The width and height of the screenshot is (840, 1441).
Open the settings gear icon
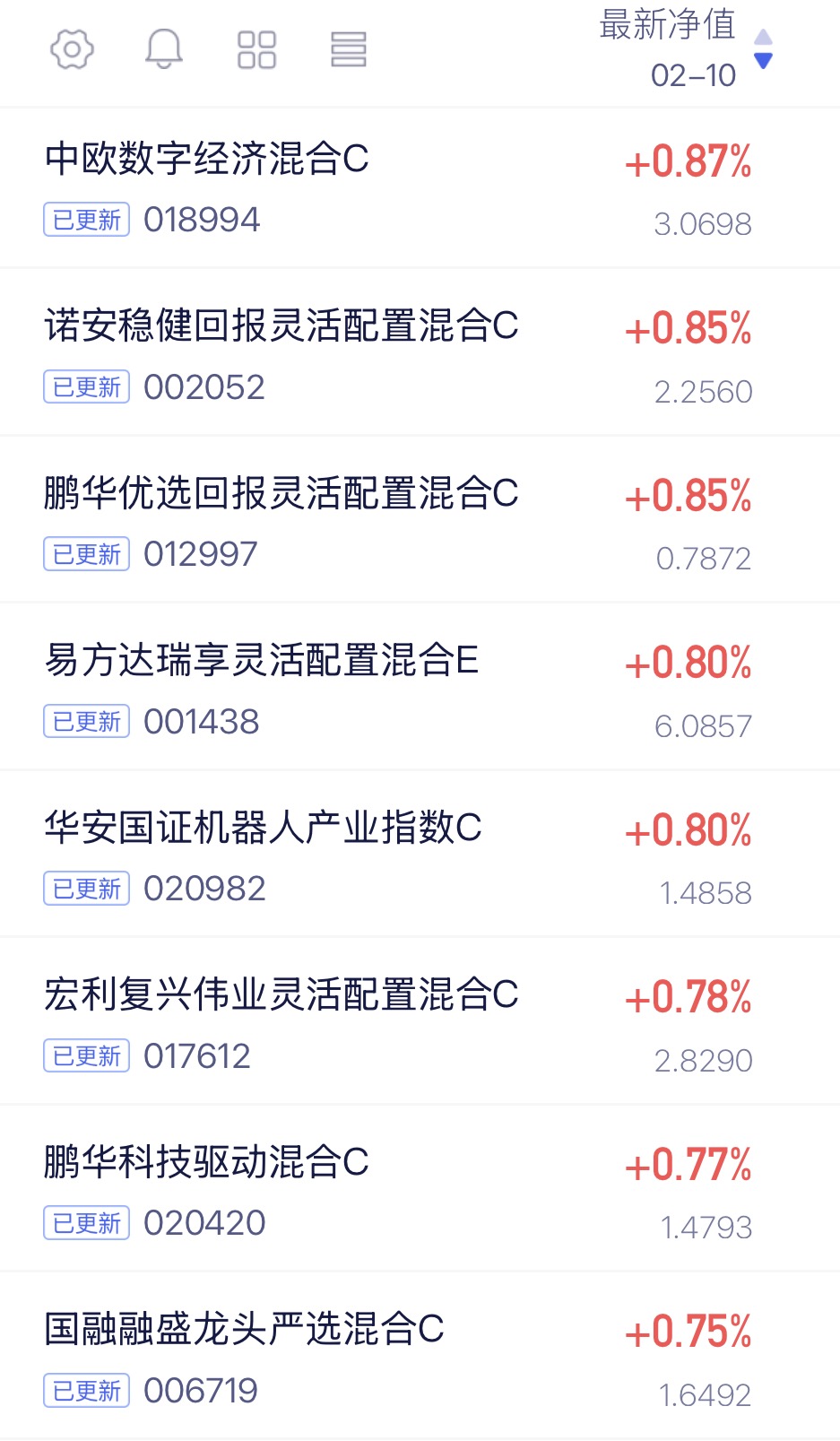[x=72, y=49]
